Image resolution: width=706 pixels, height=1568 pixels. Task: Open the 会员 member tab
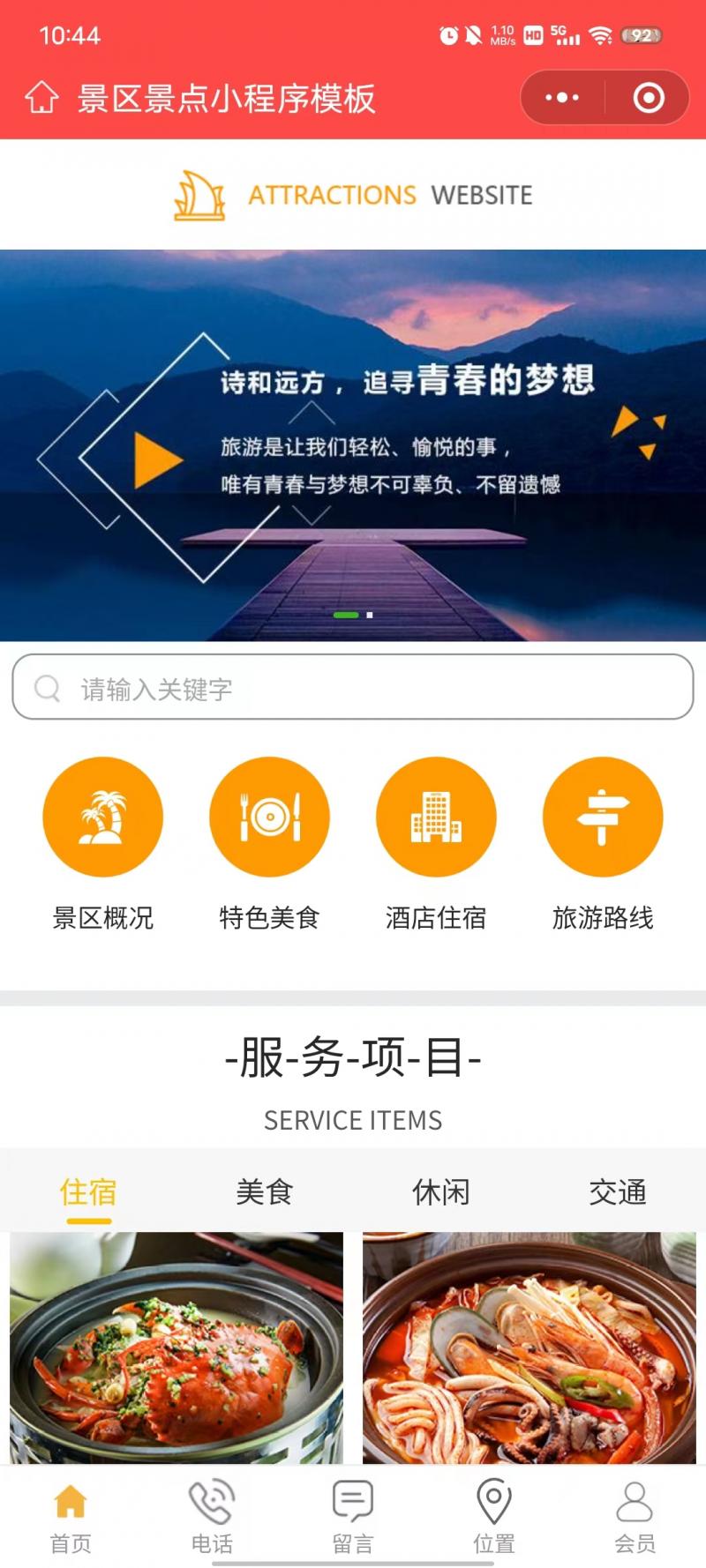[635, 1519]
